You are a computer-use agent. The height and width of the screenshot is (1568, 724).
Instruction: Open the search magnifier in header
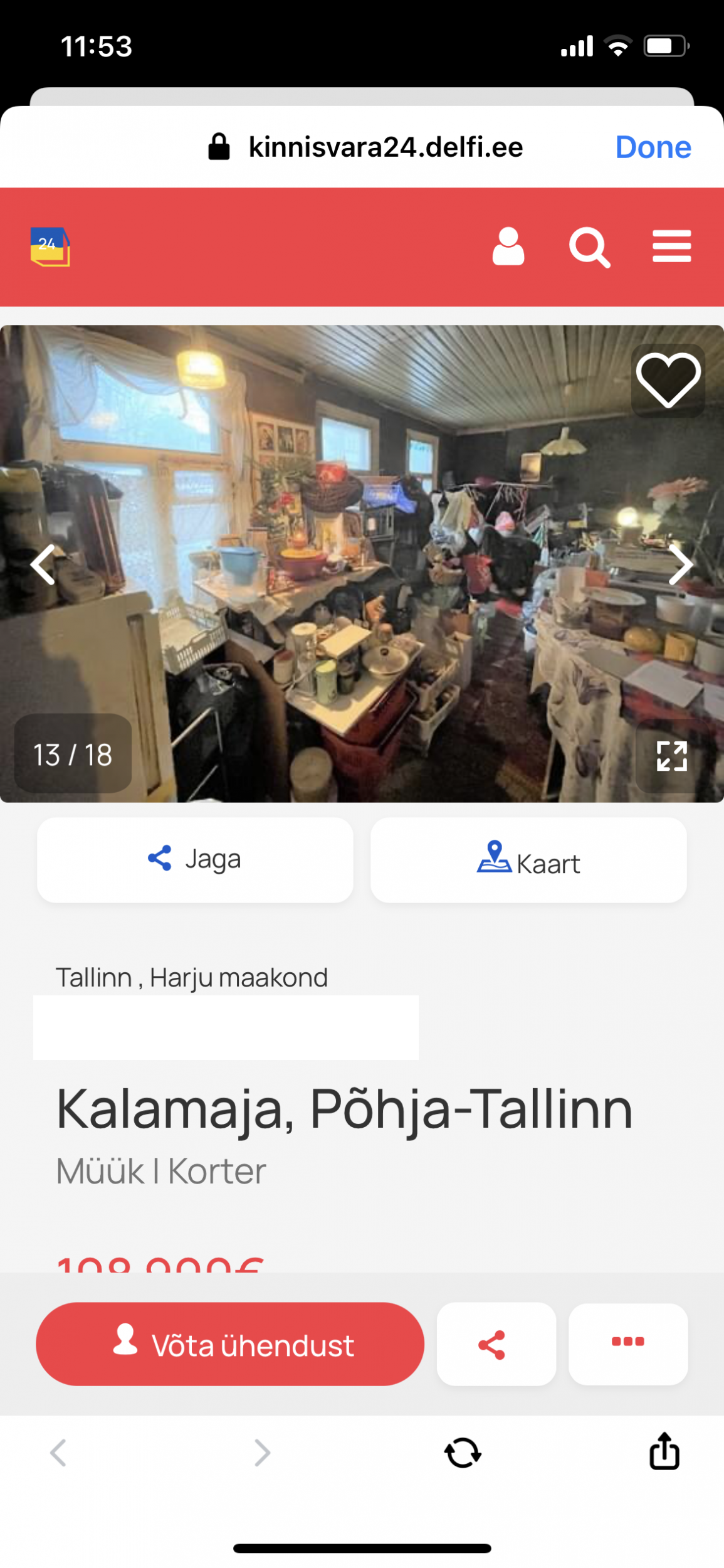(589, 248)
